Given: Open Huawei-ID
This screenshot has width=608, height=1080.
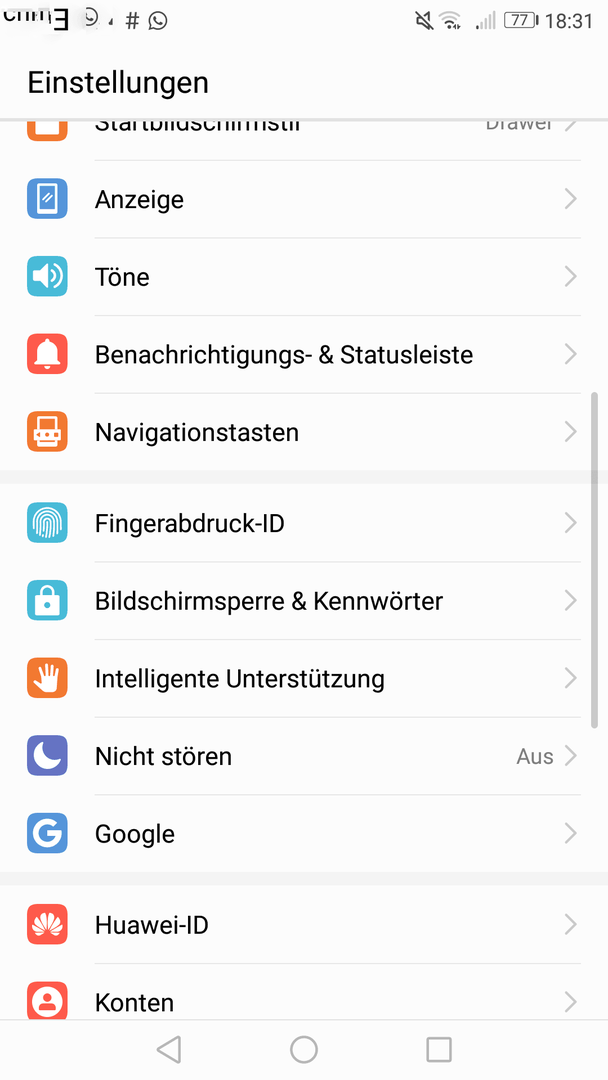Looking at the screenshot, I should click(x=304, y=925).
